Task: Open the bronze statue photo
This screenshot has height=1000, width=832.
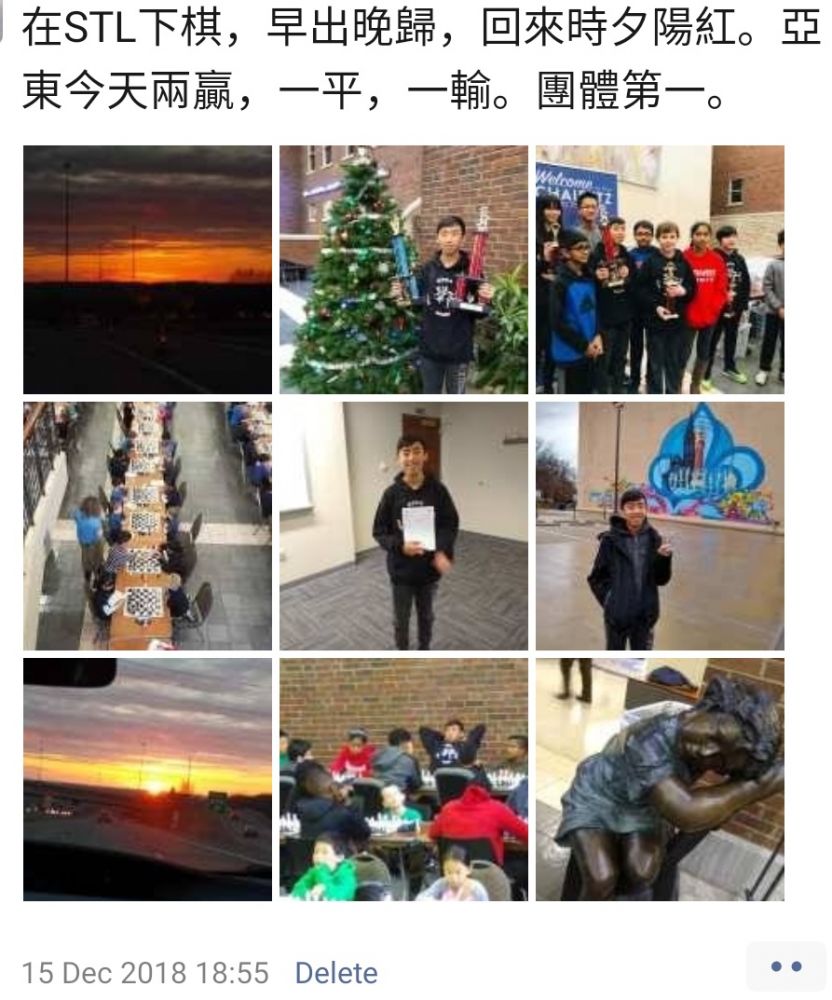Action: pyautogui.click(x=660, y=779)
